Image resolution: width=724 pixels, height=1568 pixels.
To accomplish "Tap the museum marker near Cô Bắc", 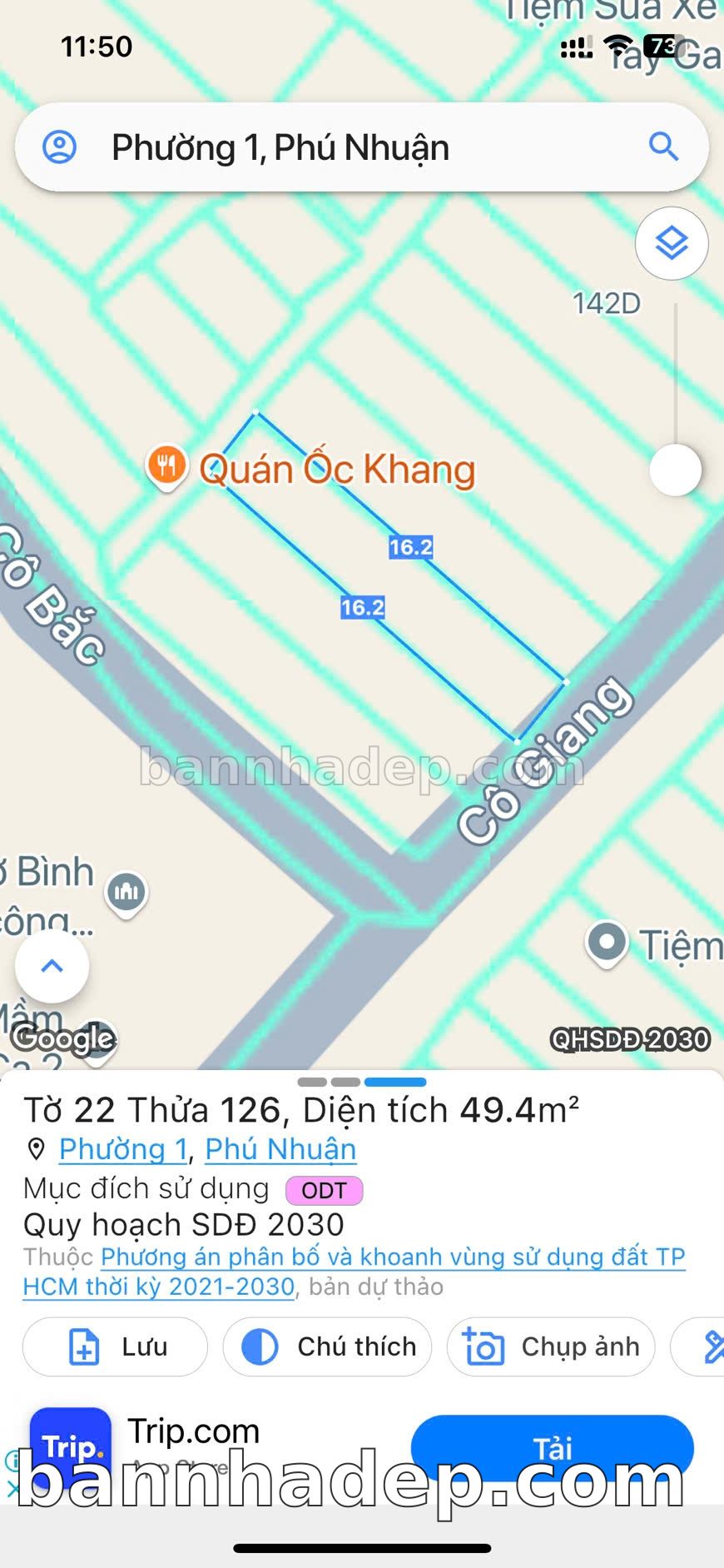I will (126, 893).
